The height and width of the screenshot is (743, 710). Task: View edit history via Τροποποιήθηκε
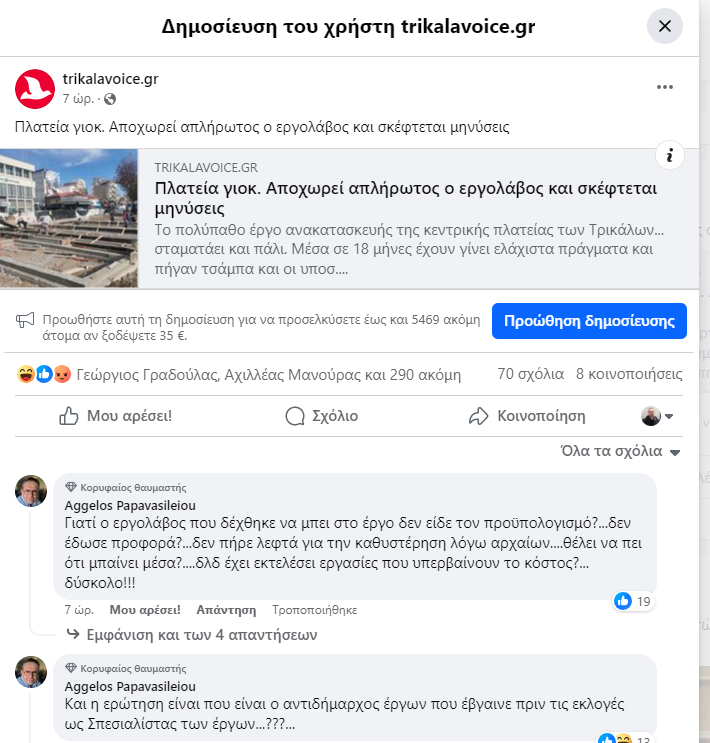pos(314,609)
